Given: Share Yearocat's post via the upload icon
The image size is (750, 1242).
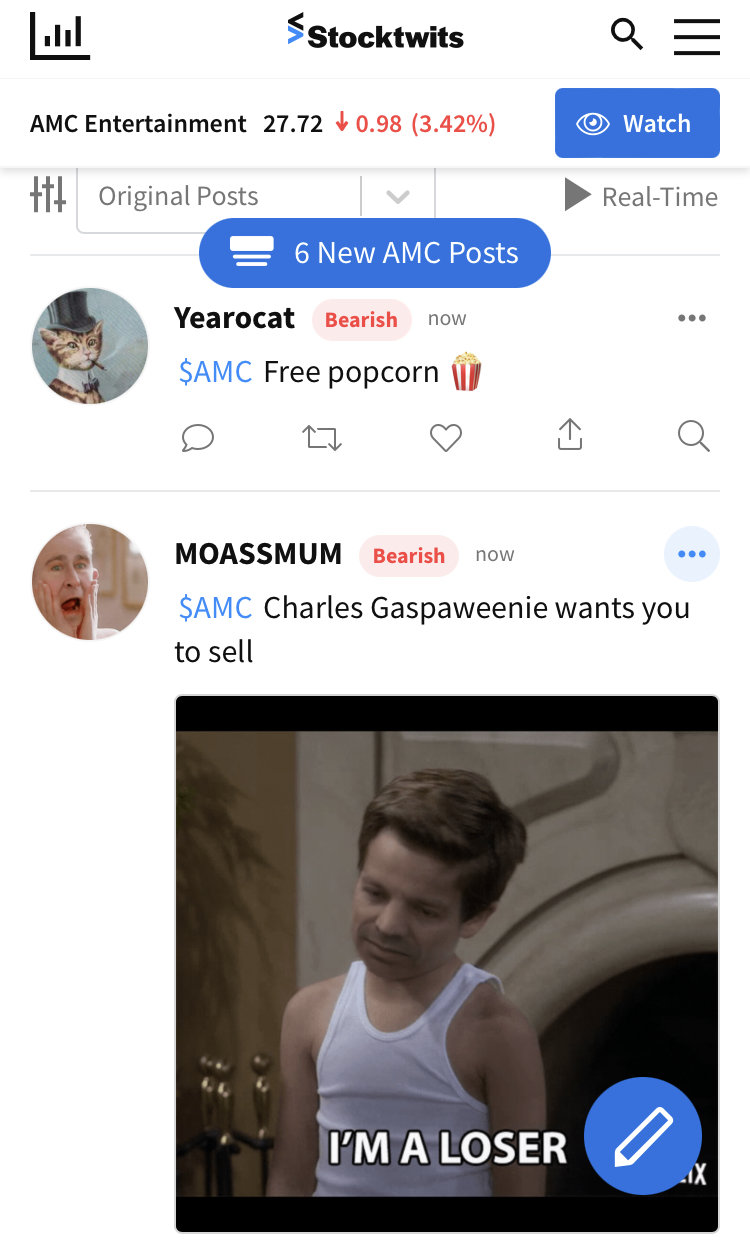Looking at the screenshot, I should (x=570, y=435).
